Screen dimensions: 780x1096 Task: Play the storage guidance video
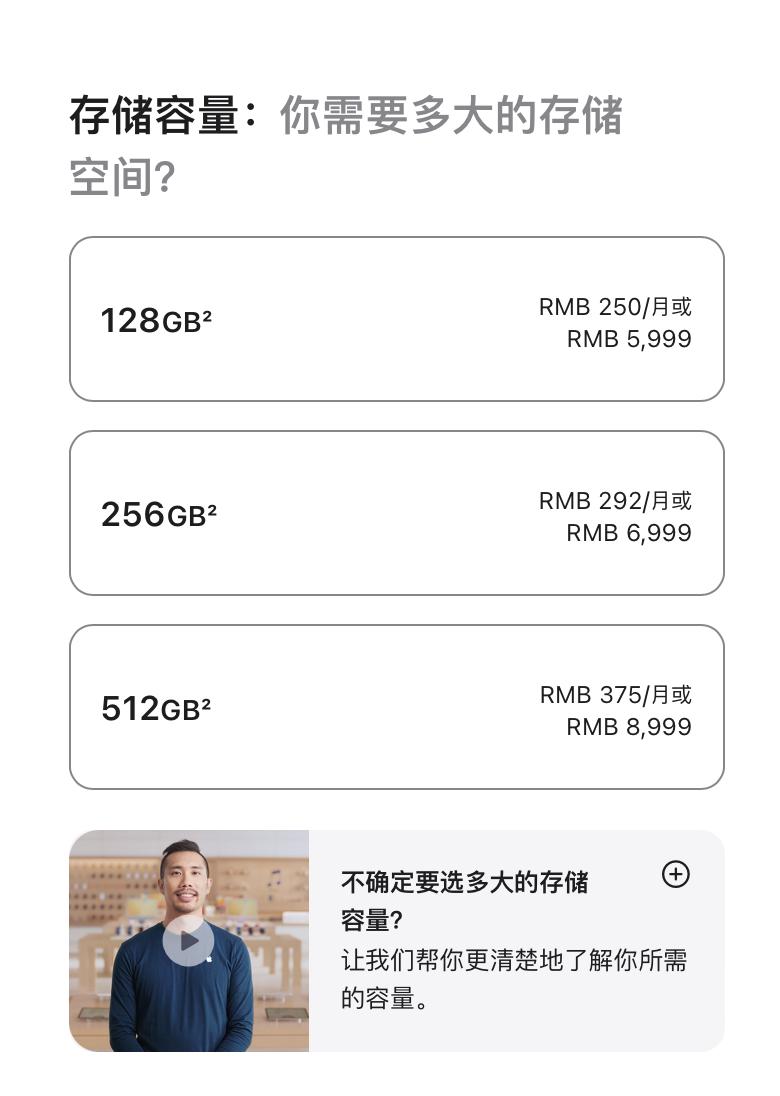[x=188, y=941]
